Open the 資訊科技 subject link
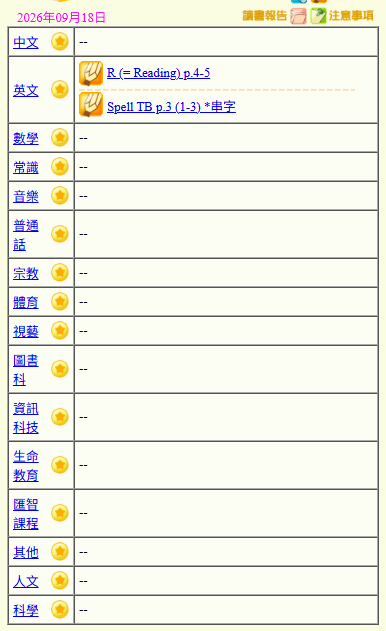Viewport: 386px width, 631px height. point(26,418)
